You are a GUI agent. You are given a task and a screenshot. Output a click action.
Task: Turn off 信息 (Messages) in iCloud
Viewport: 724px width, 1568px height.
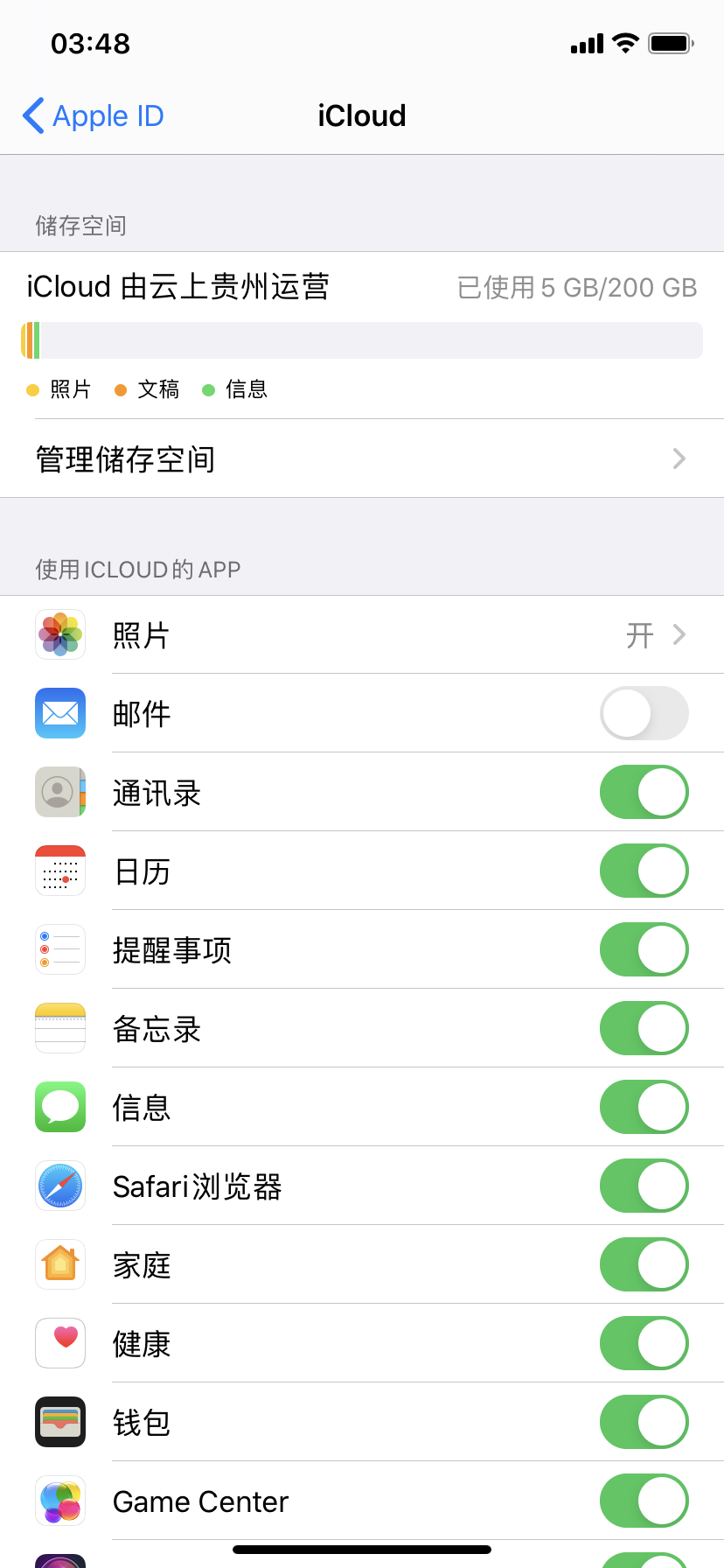click(644, 1107)
